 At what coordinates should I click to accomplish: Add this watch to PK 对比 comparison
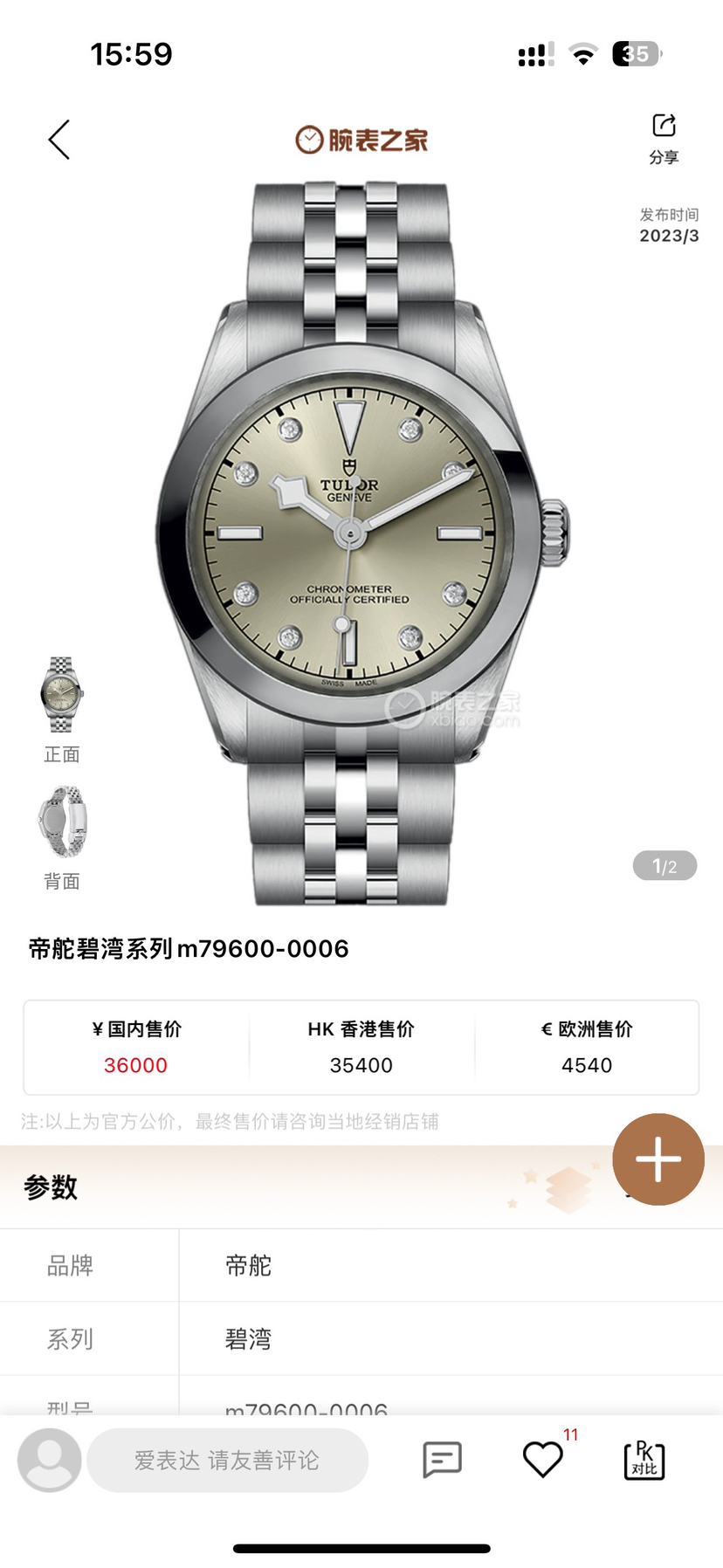coord(644,1460)
